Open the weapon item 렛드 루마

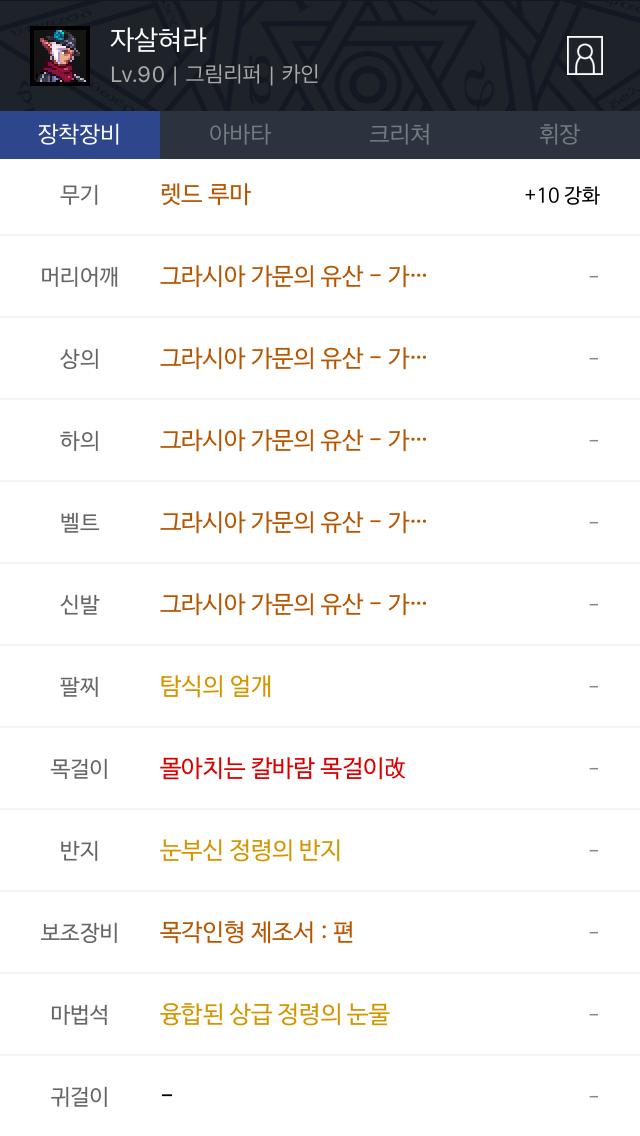point(205,195)
